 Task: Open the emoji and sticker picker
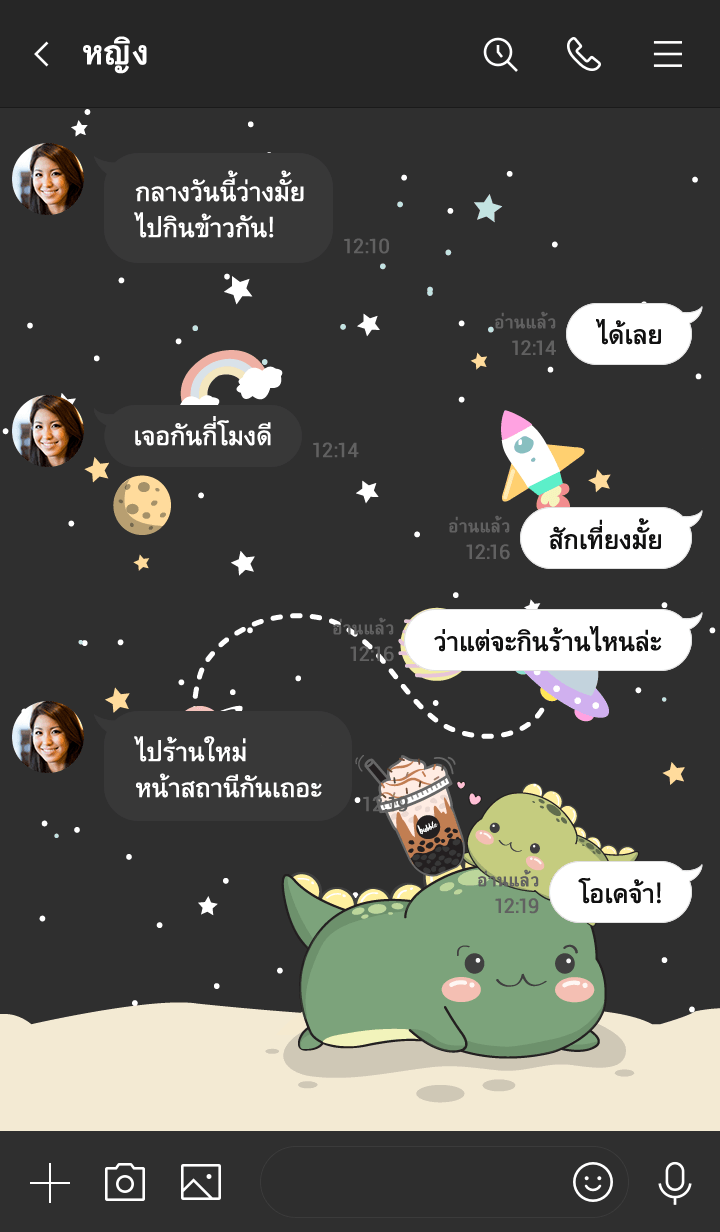(x=592, y=1183)
